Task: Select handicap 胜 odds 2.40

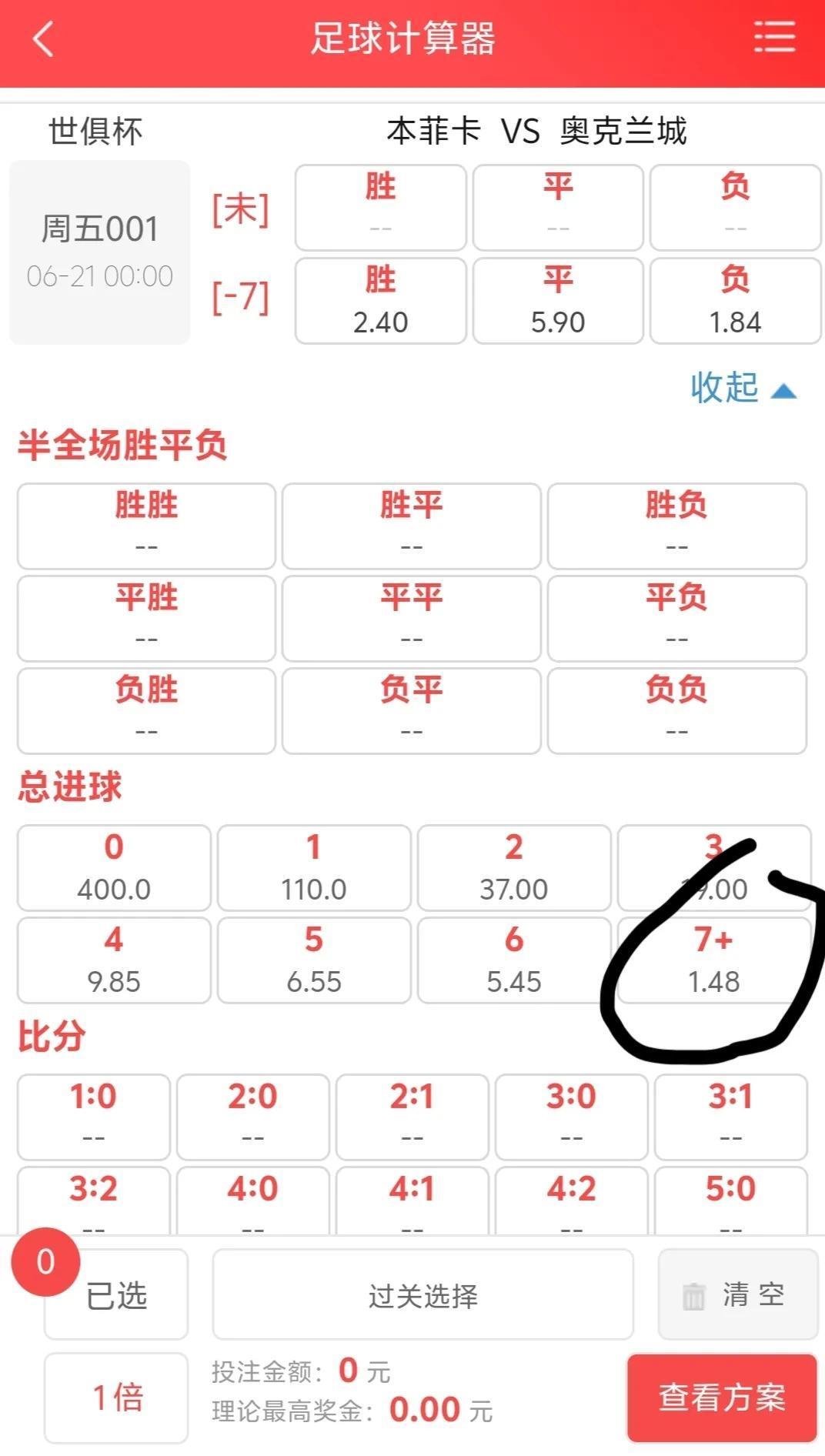Action: [x=380, y=301]
